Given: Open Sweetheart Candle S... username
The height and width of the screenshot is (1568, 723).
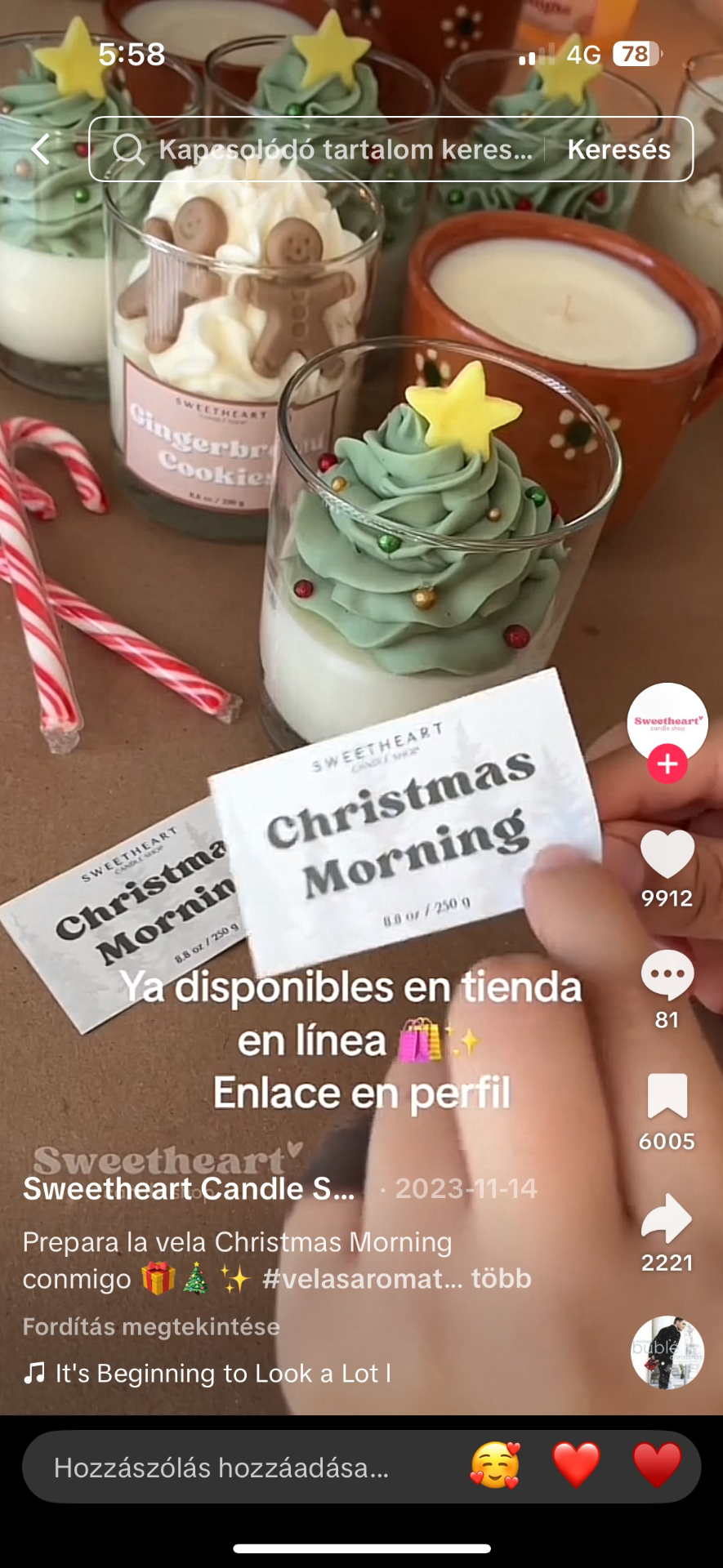Looking at the screenshot, I should [189, 1188].
